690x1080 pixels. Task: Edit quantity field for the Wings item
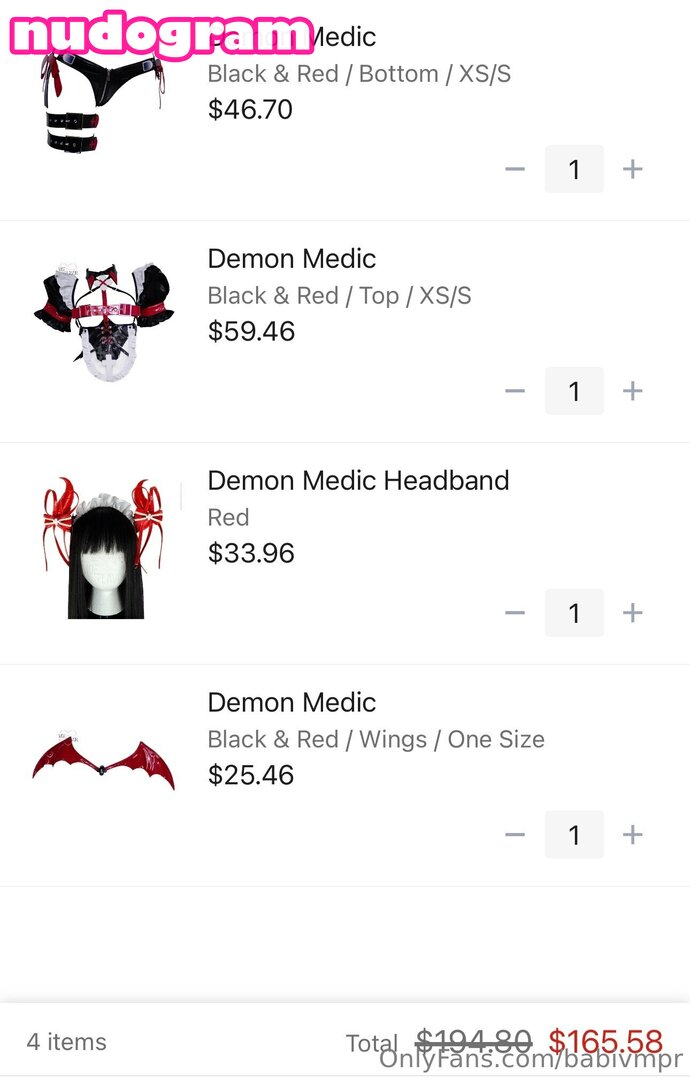[574, 835]
